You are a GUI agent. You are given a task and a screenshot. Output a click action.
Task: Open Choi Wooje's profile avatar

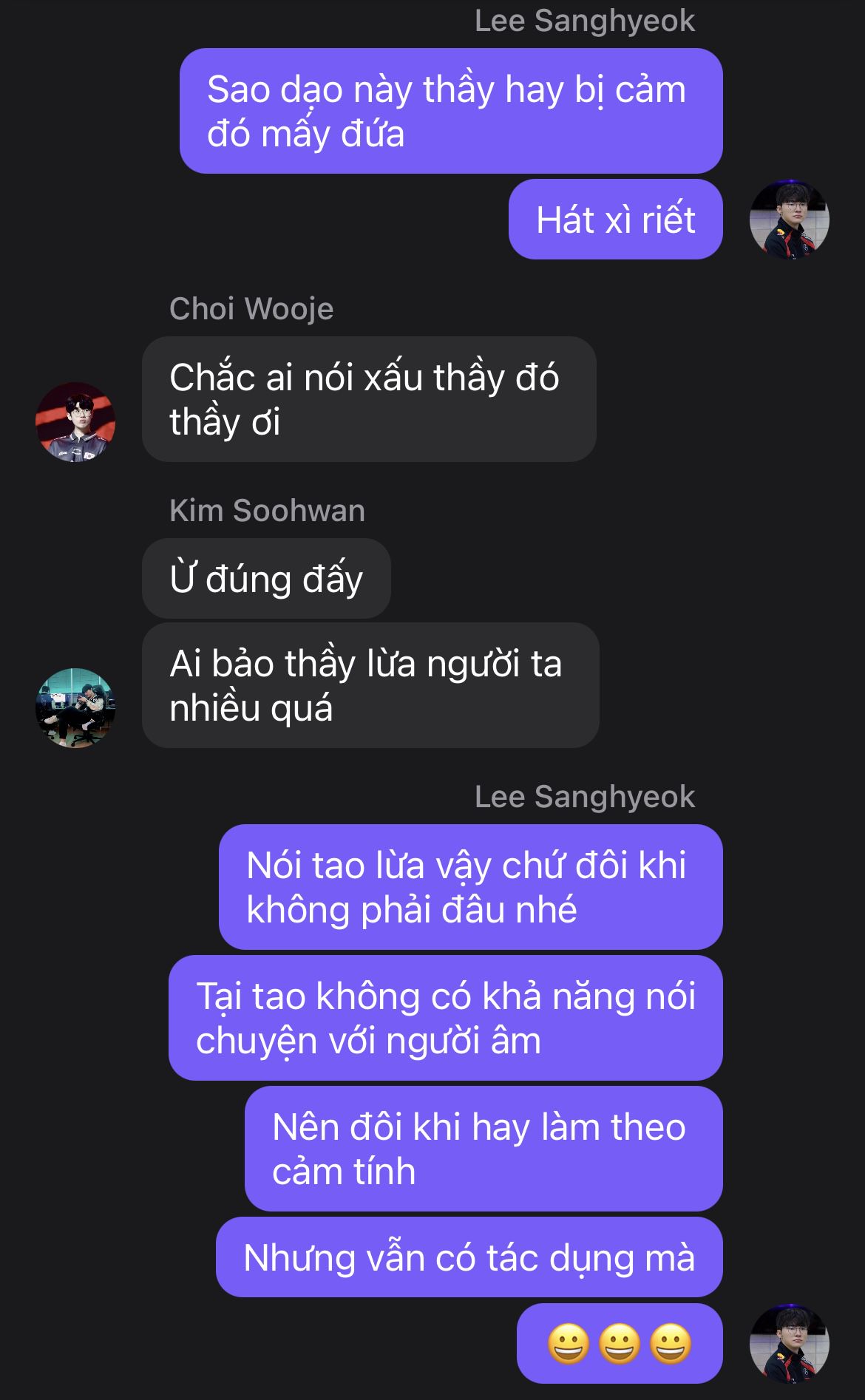[75, 422]
